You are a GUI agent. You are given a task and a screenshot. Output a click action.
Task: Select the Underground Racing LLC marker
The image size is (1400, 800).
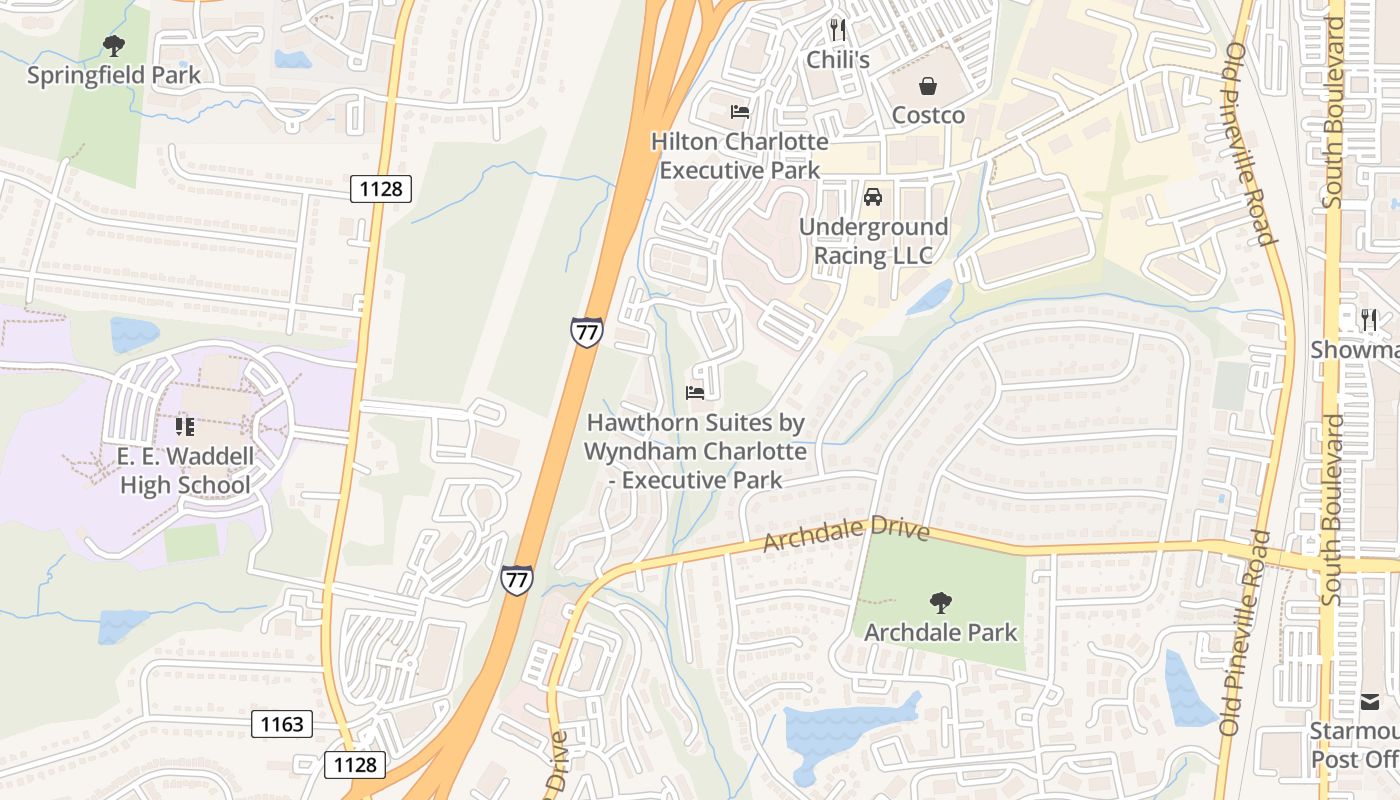tap(873, 197)
